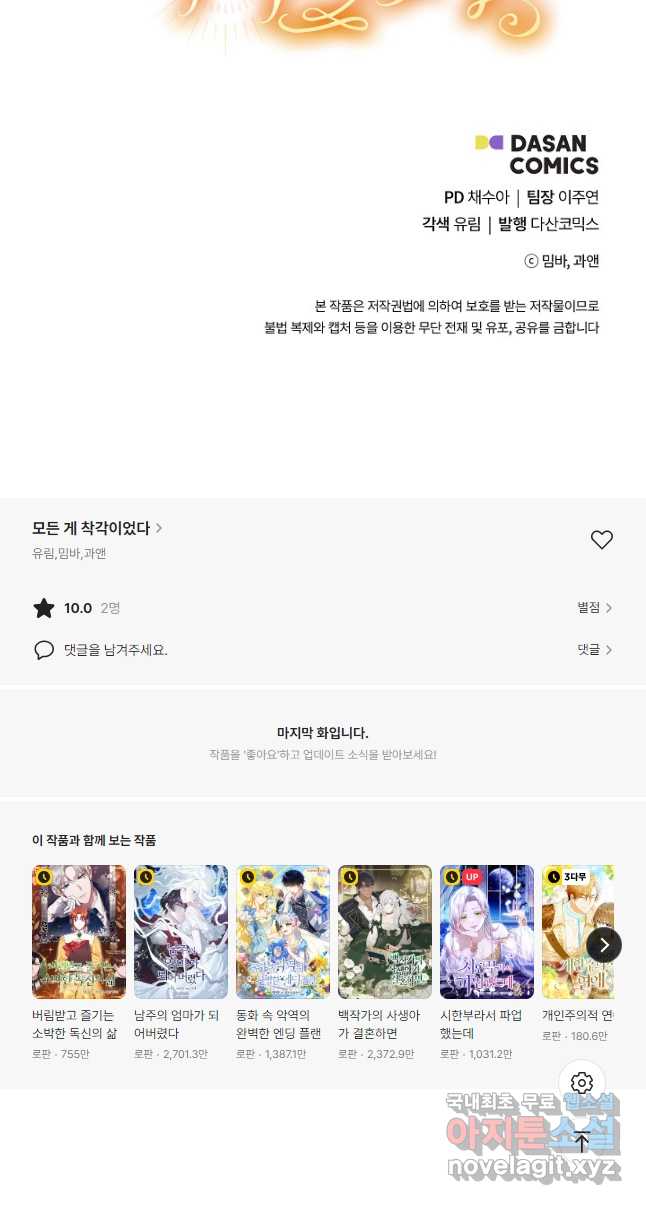The height and width of the screenshot is (1205, 646).
Task: Open the 별점 star rating page
Action: [594, 608]
